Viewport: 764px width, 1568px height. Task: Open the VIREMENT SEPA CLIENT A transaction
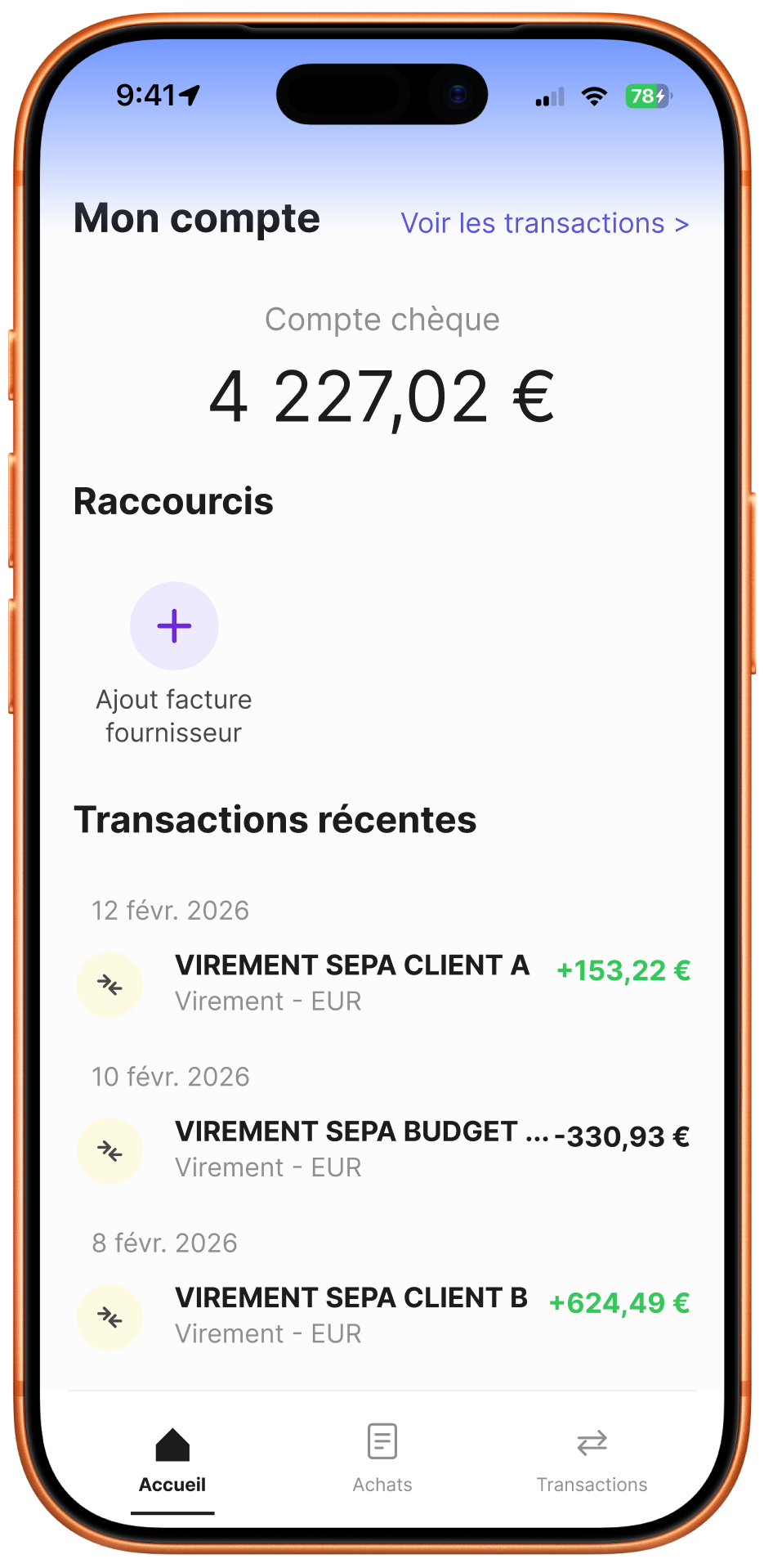pyautogui.click(x=382, y=983)
